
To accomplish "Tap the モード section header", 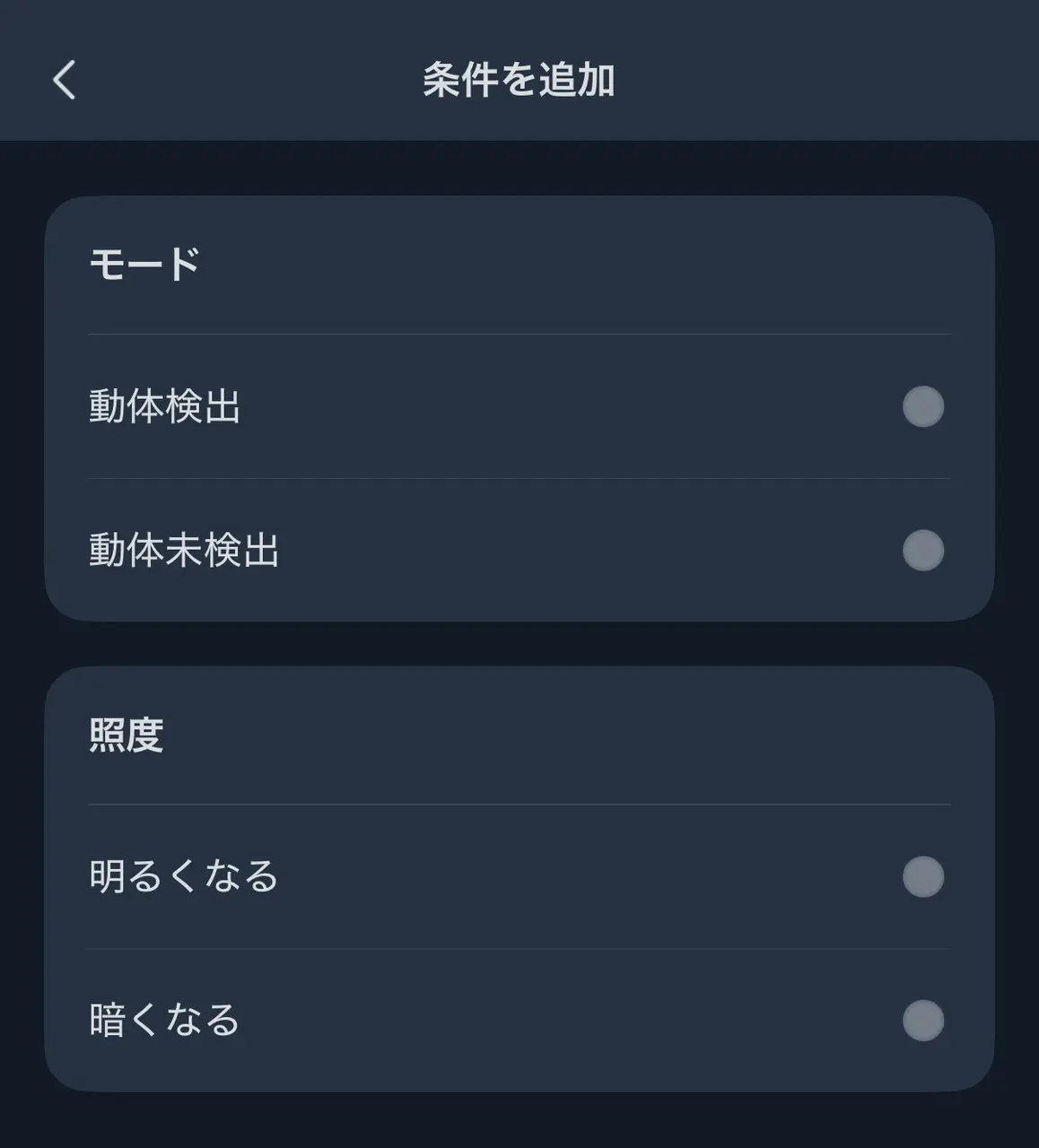I will pos(142,262).
